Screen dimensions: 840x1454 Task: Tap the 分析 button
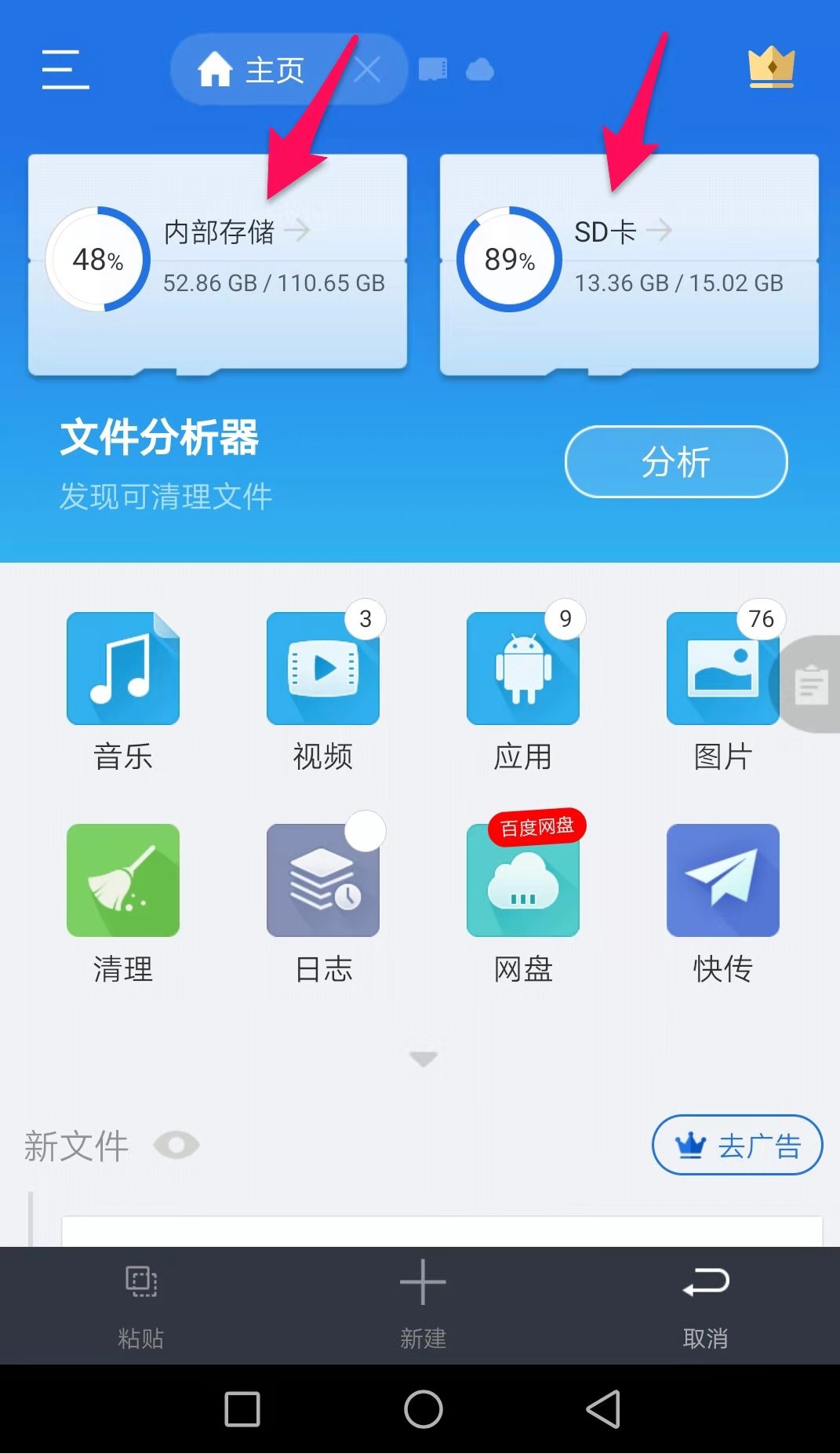(676, 461)
